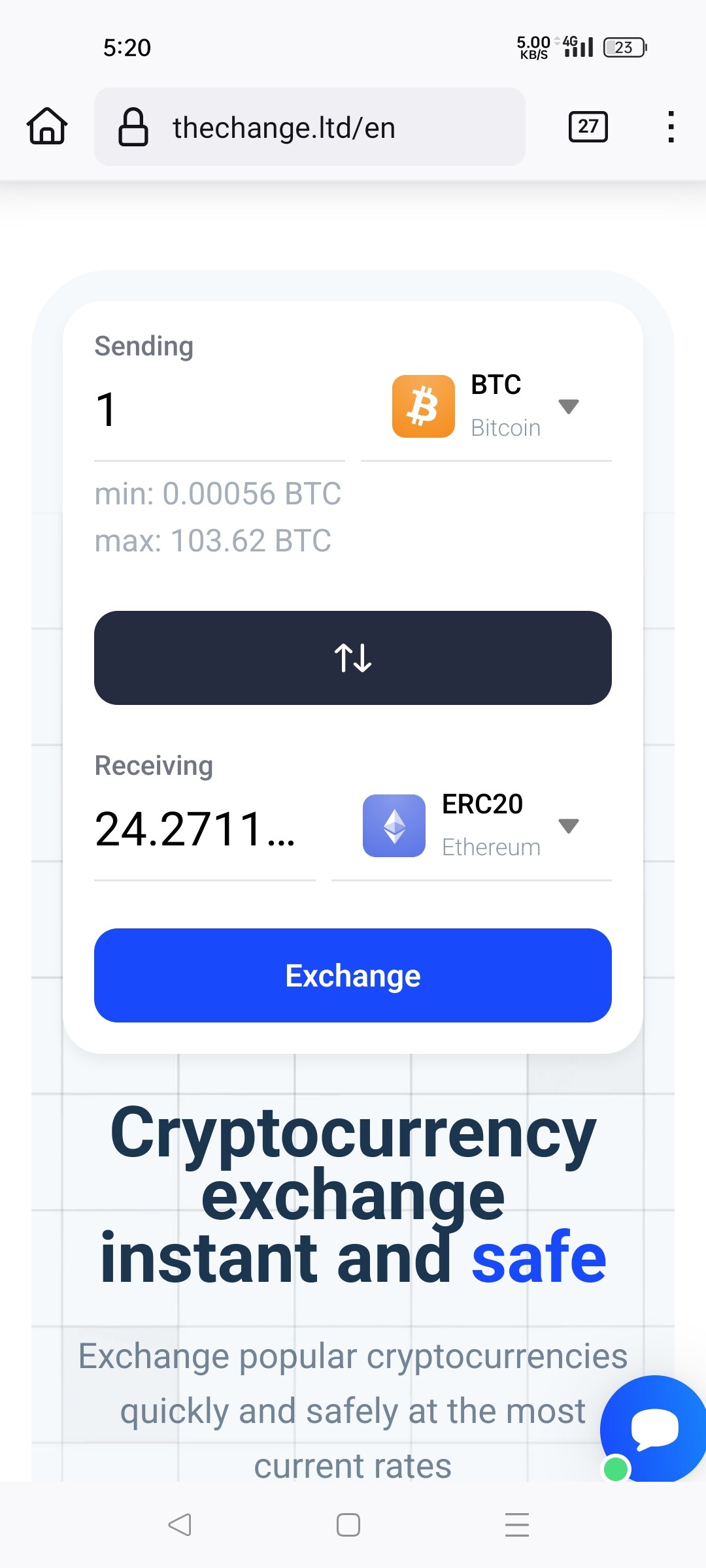Swap sending and receiving currencies
Viewport: 706px width, 1568px height.
pyautogui.click(x=353, y=658)
